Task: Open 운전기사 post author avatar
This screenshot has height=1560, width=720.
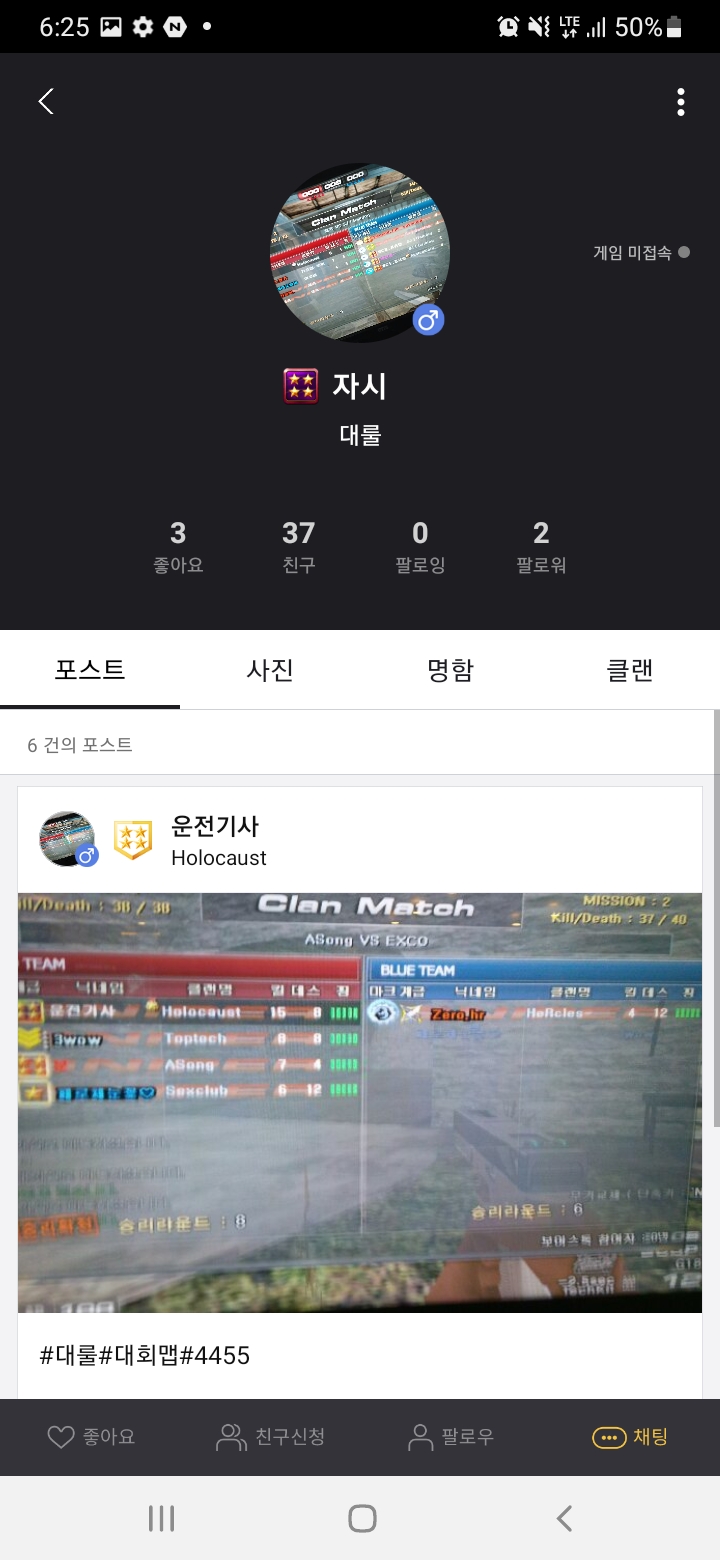Action: pos(67,839)
